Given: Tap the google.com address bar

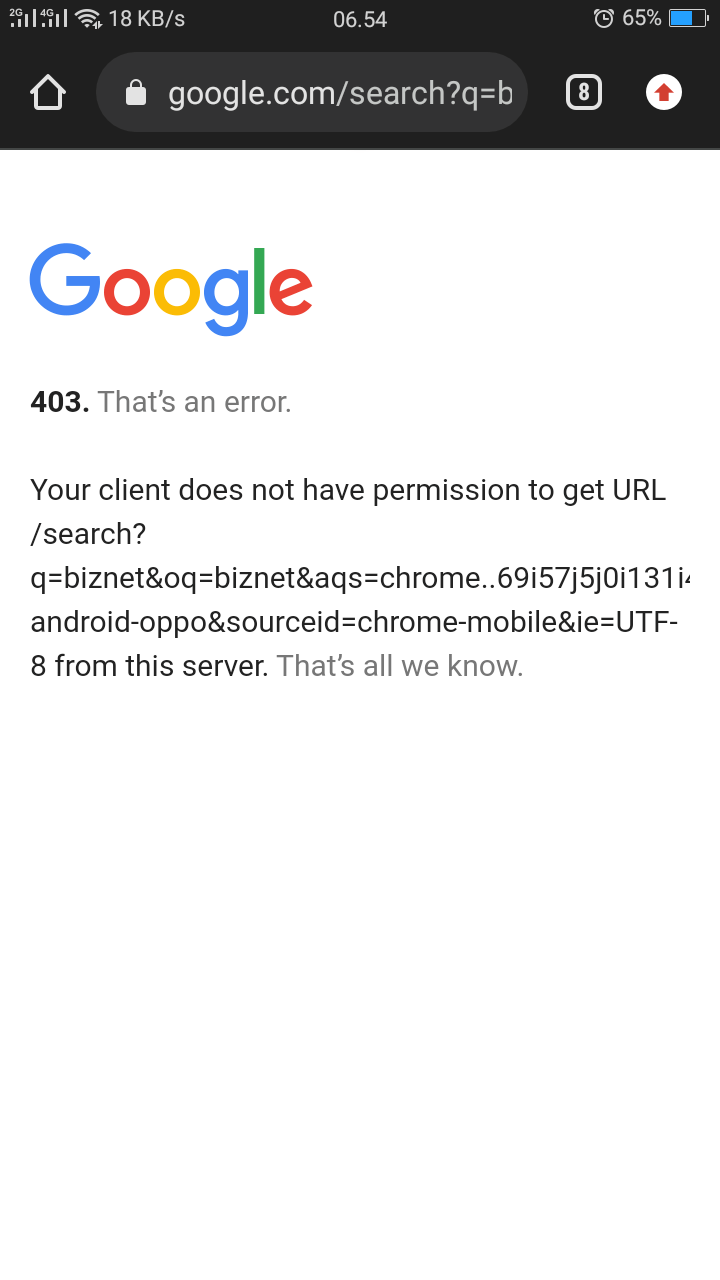Looking at the screenshot, I should [340, 93].
